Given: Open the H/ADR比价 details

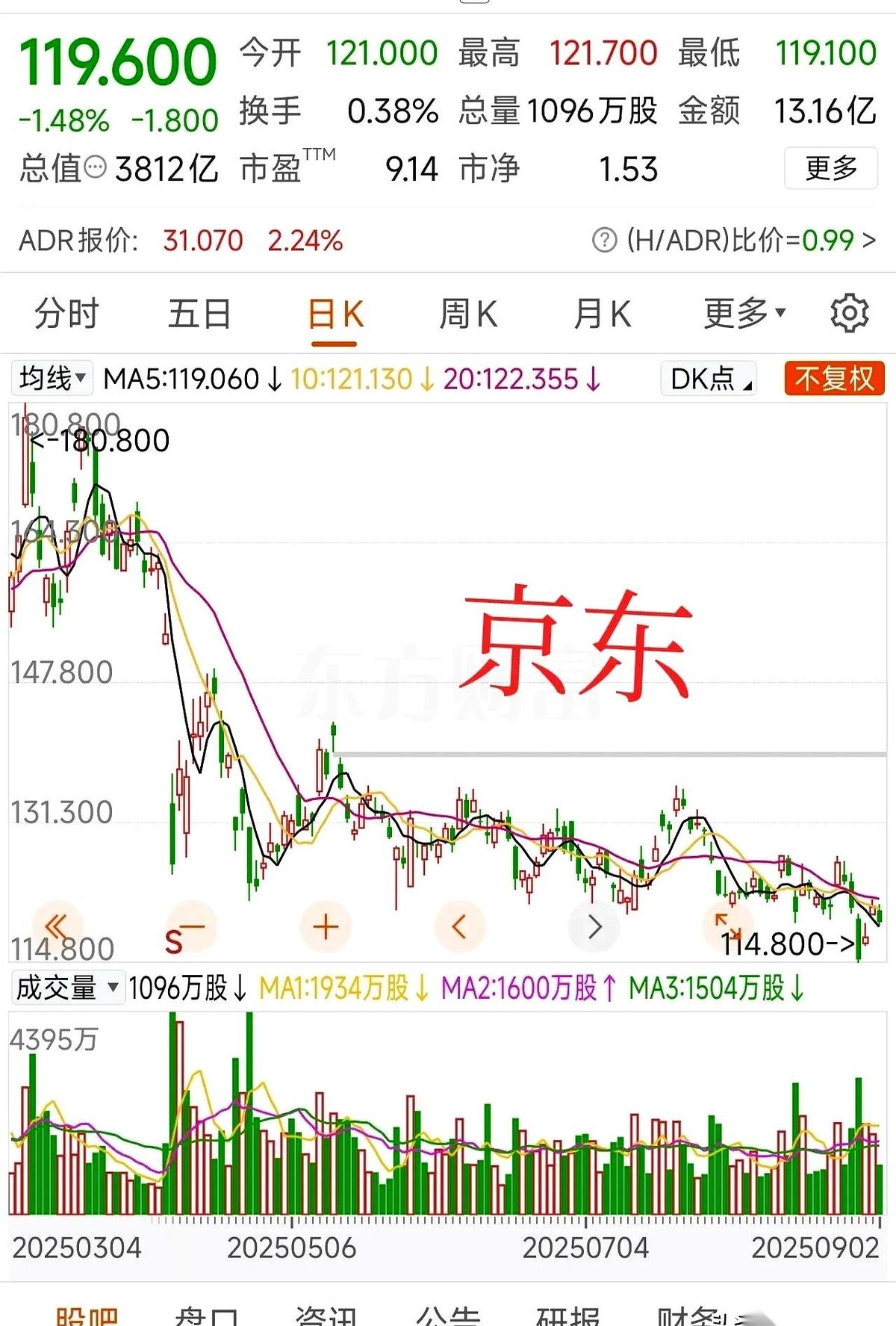Looking at the screenshot, I should point(733,241).
